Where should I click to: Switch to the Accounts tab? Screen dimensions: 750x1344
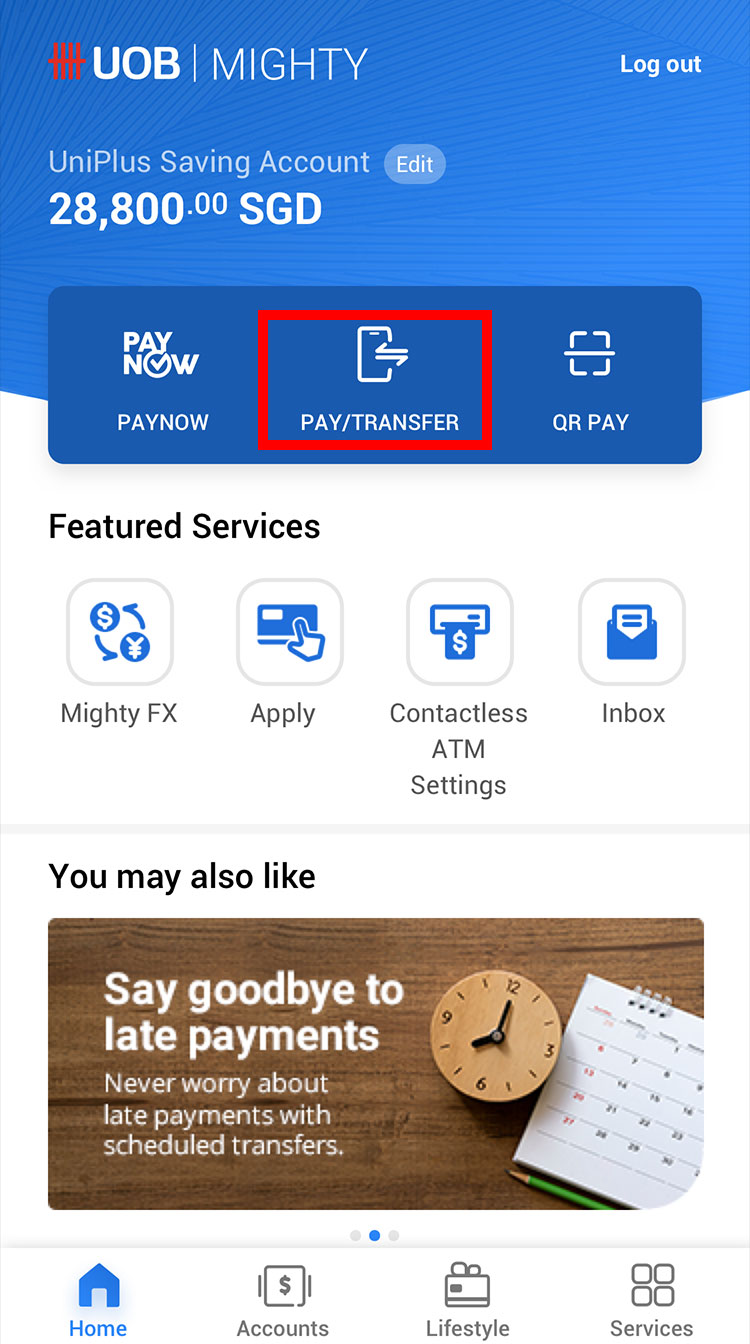click(283, 1299)
